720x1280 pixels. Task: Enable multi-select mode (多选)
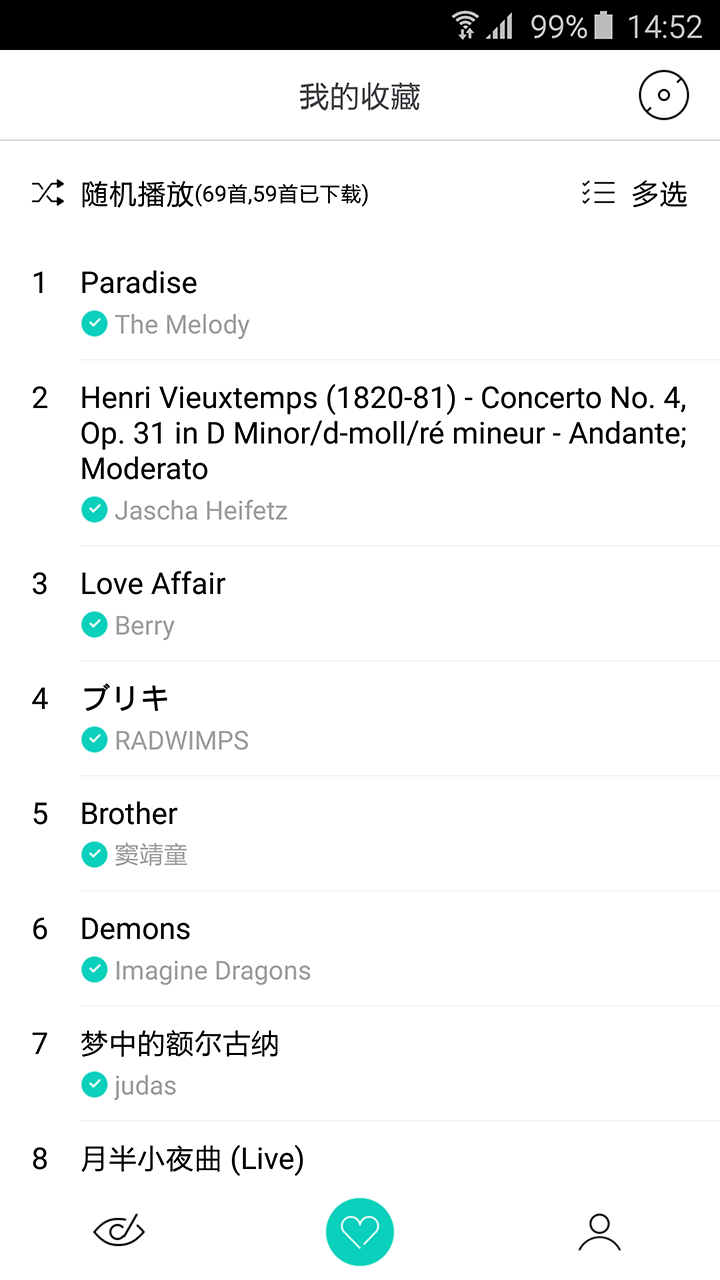[636, 194]
